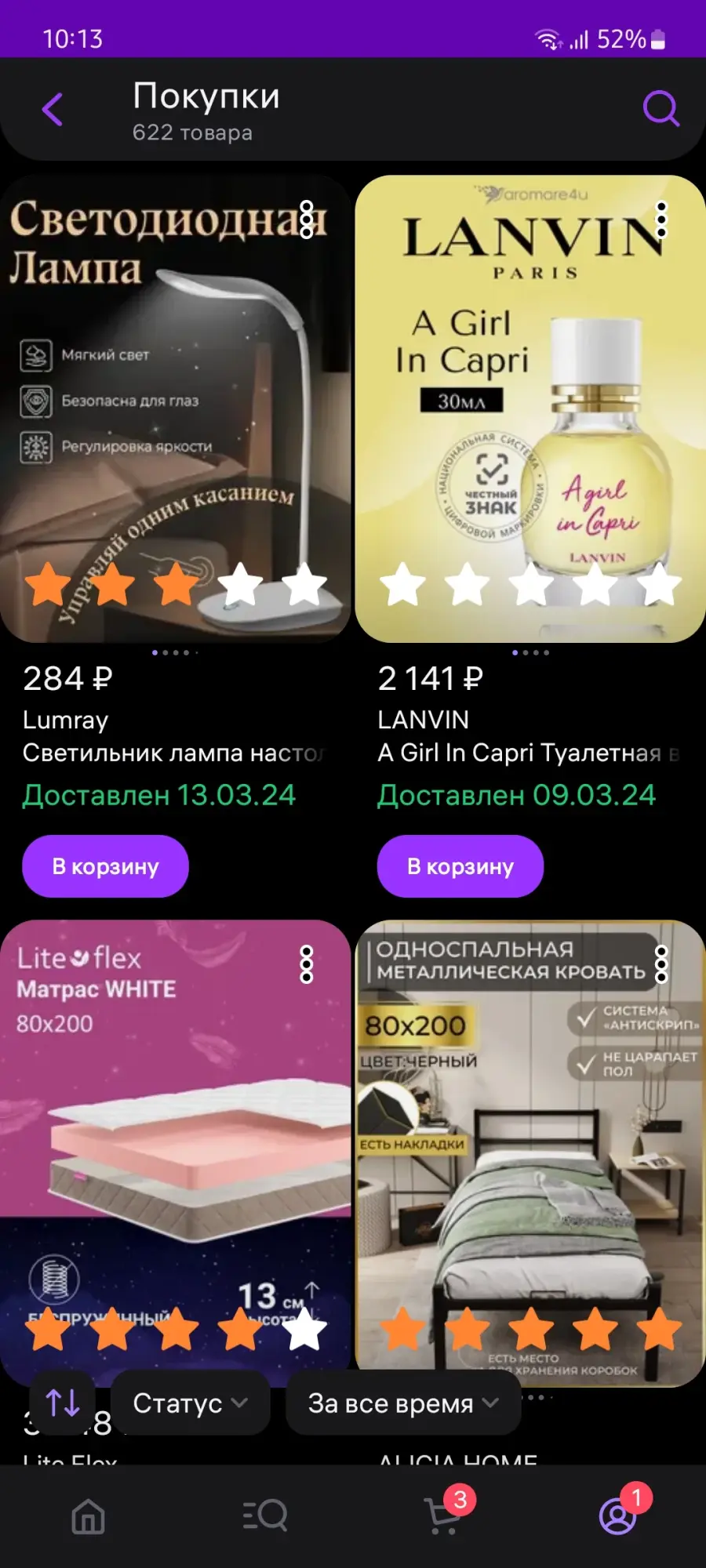Open overflow menu on the metal bed card
706x1568 pixels.
pyautogui.click(x=661, y=964)
